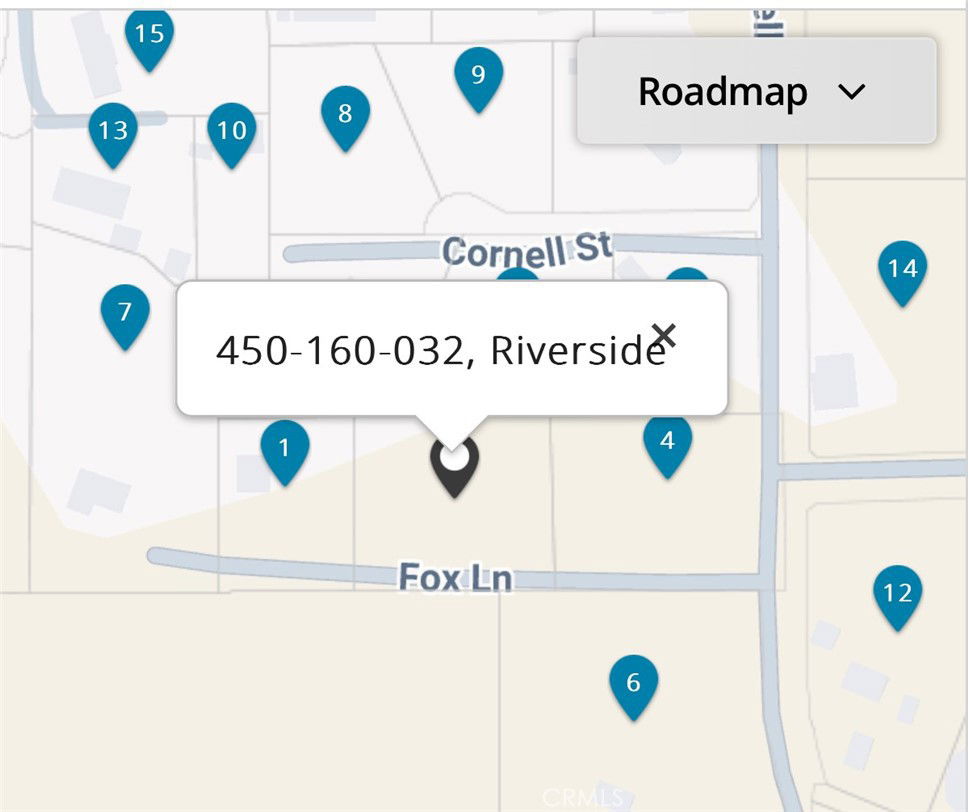
Task: Tap the black subject property marker
Action: (454, 463)
